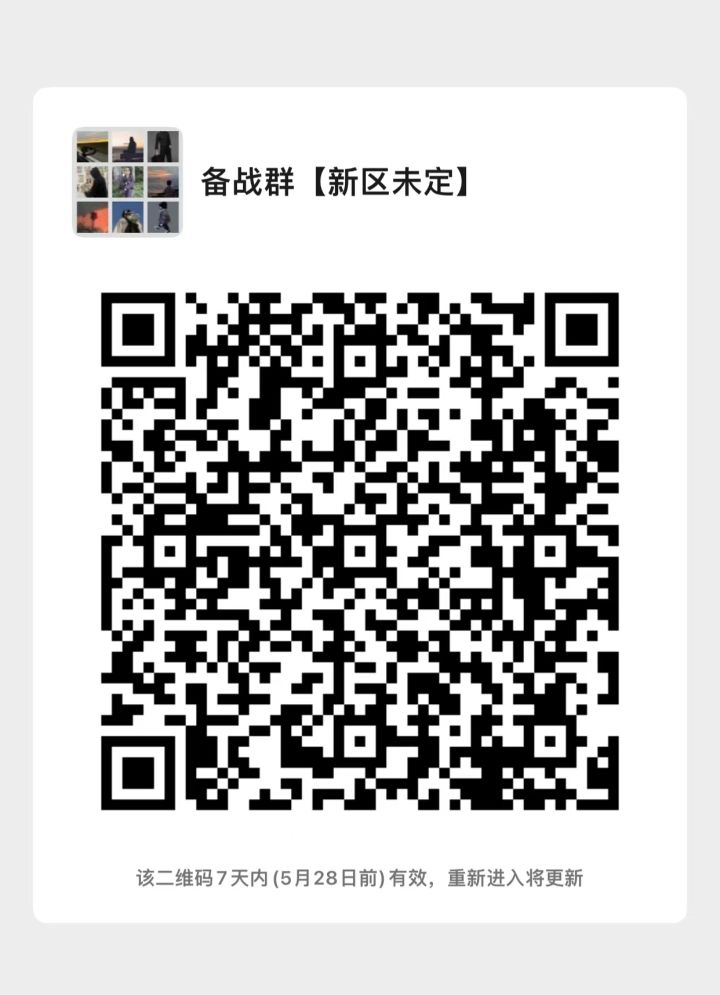Tap the QR code bottom-left finder square
The image size is (720, 995).
pyautogui.click(x=140, y=775)
